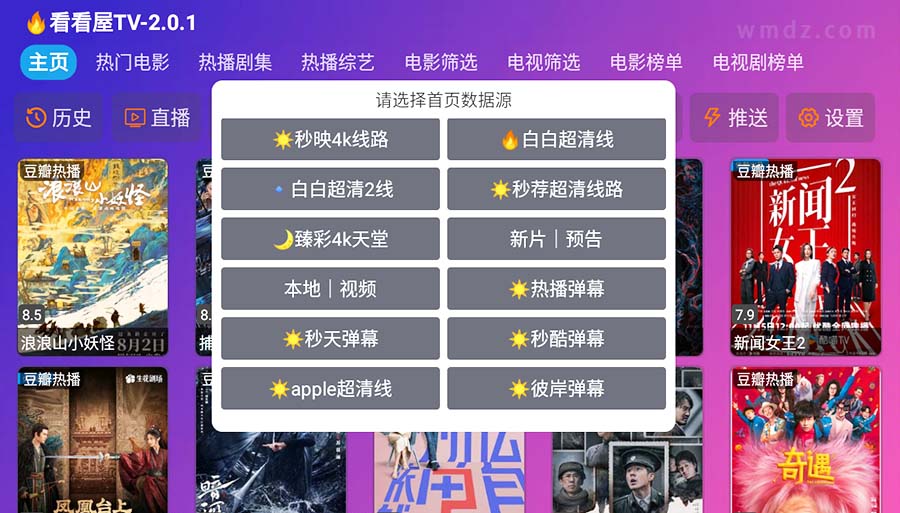The height and width of the screenshot is (513, 900).
Task: Go to 电影榜单 tab
Action: 646,62
